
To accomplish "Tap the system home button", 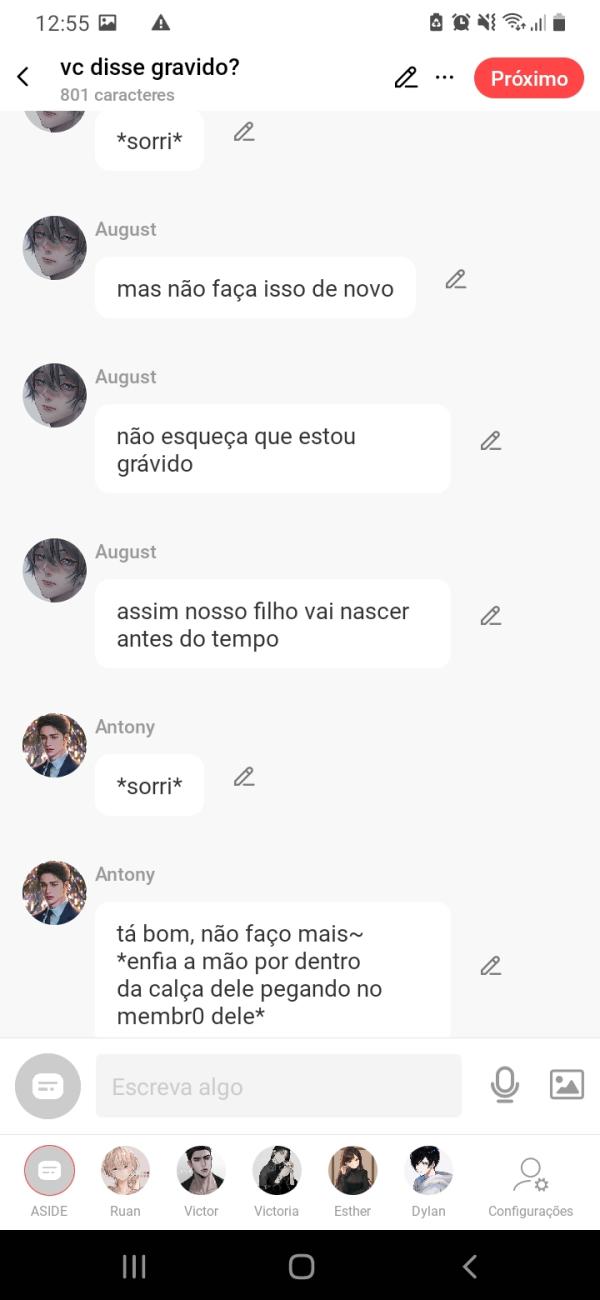I will pos(301,1267).
